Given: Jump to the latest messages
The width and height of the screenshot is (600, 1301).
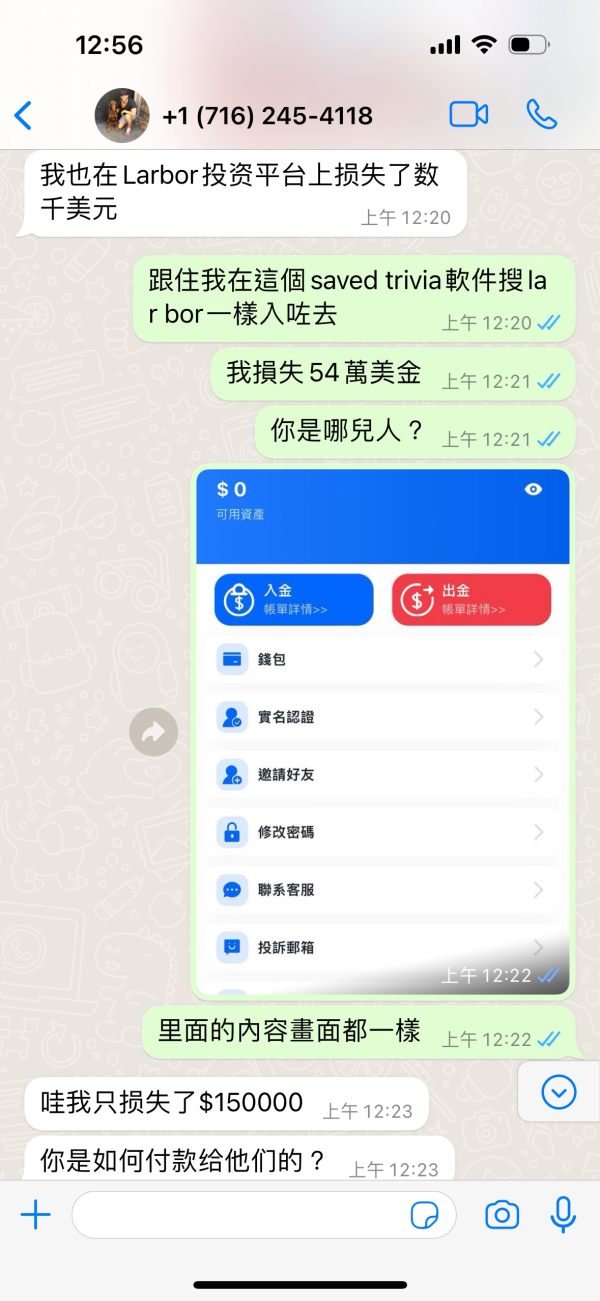Looking at the screenshot, I should click(558, 1092).
